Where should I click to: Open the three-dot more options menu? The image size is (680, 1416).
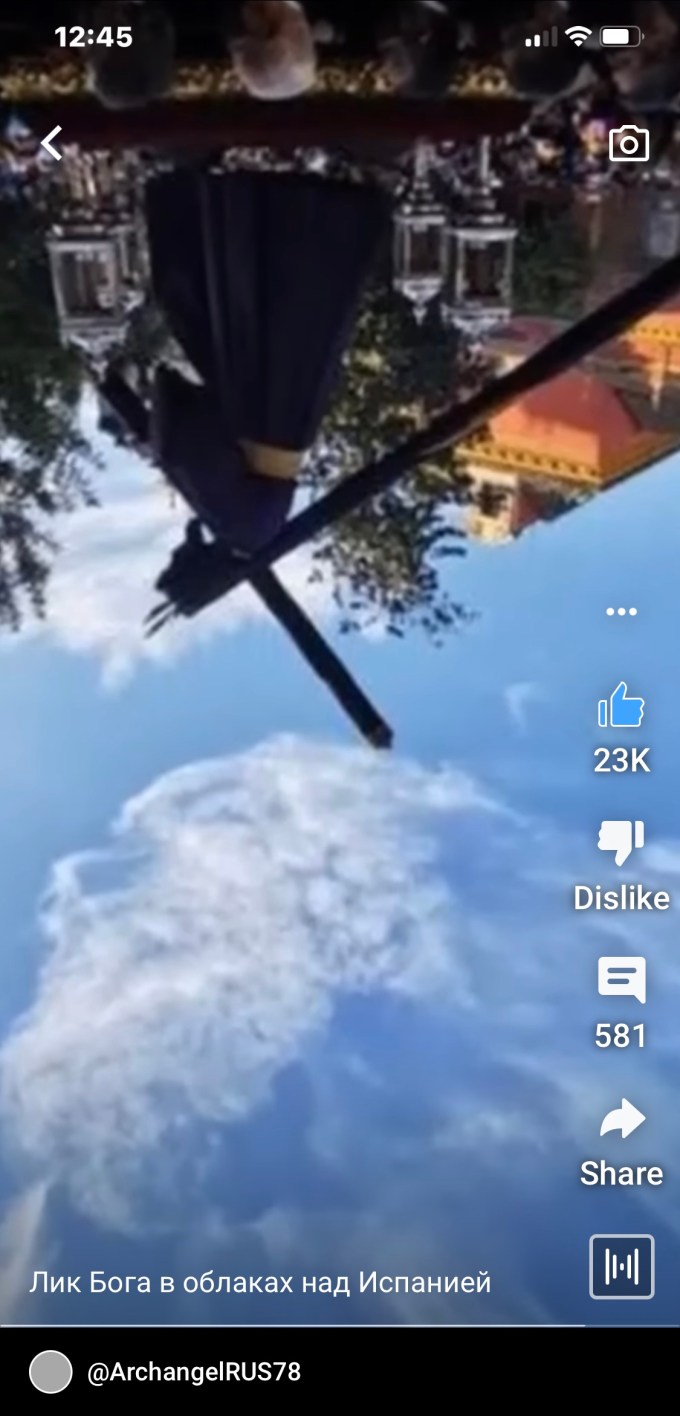click(621, 611)
